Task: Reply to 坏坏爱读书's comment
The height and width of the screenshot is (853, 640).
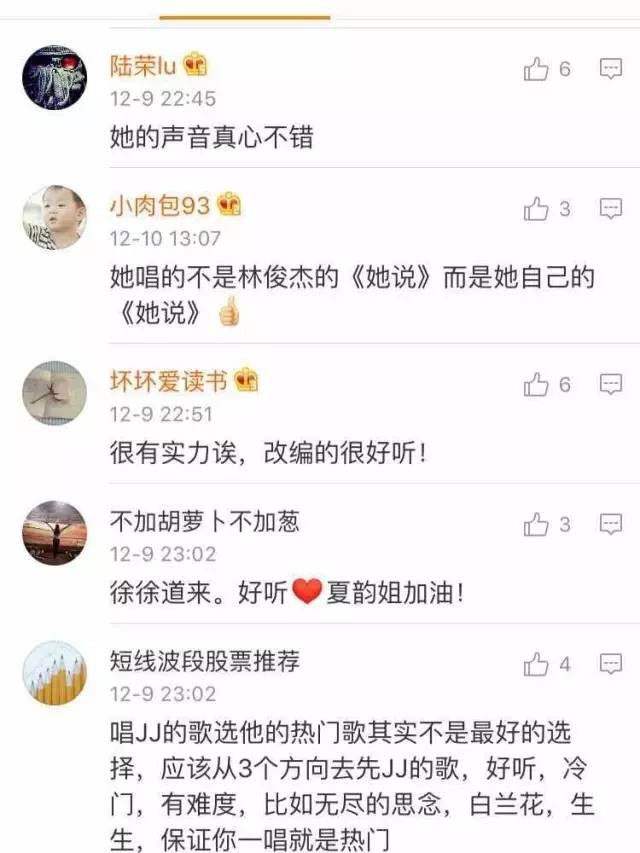Action: [611, 384]
